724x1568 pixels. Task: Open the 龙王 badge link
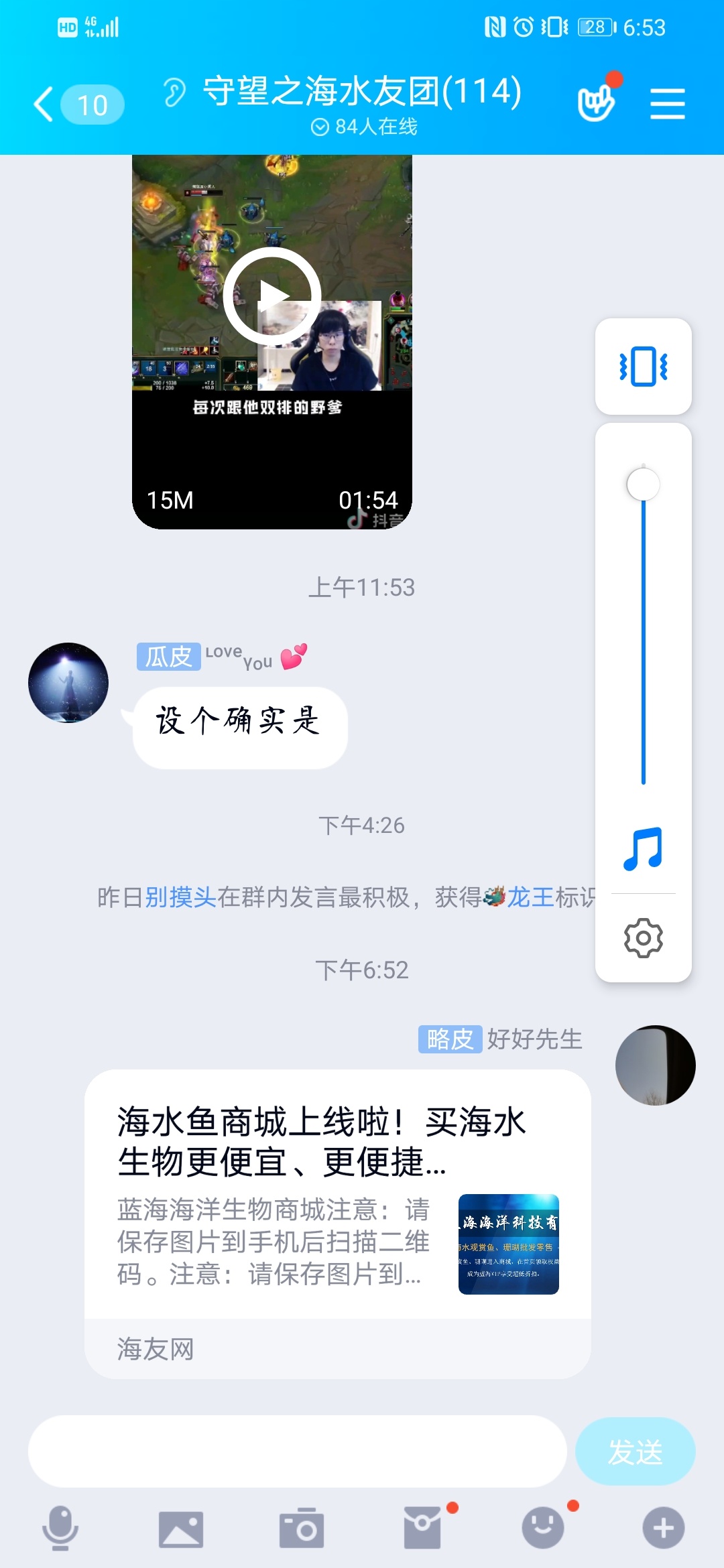[x=530, y=897]
